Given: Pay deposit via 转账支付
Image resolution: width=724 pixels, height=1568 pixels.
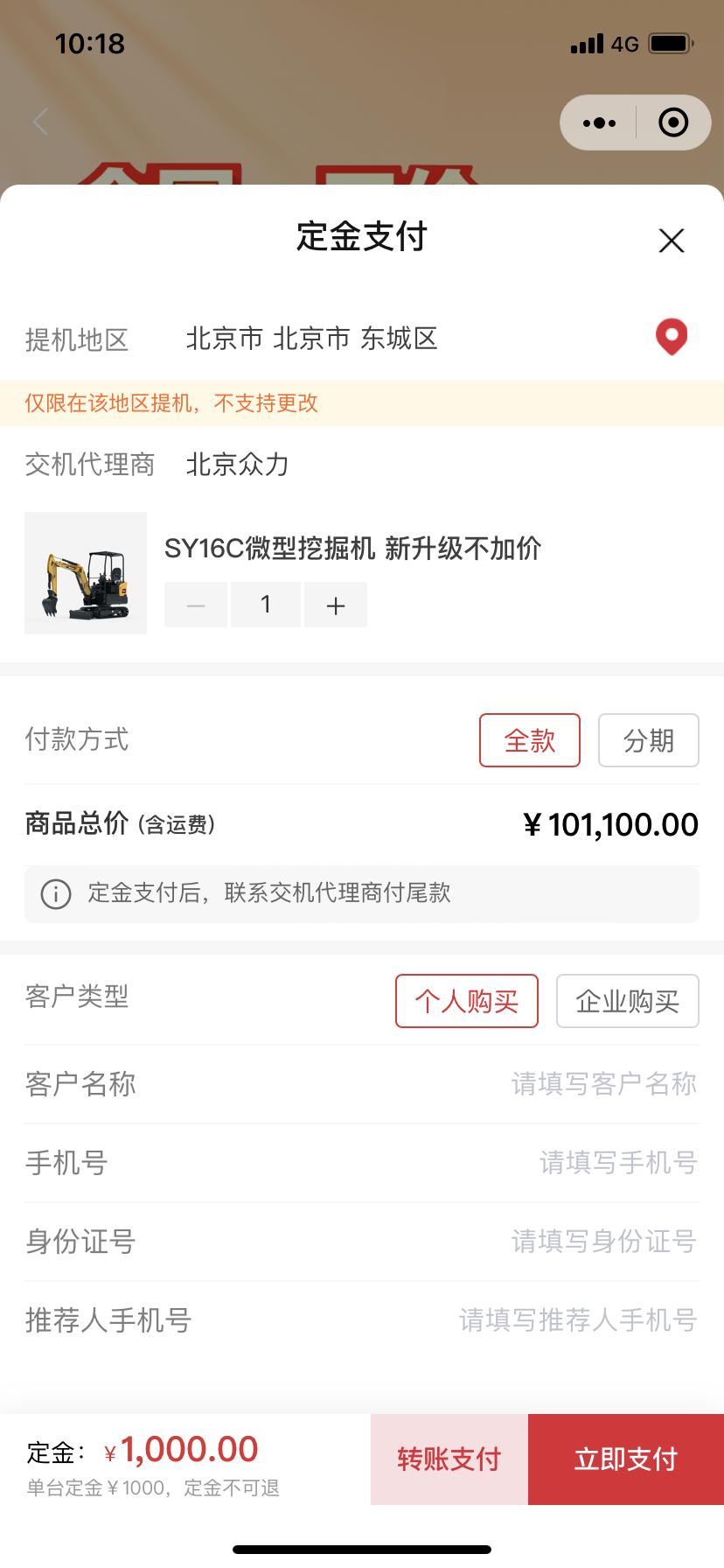Looking at the screenshot, I should (449, 1459).
